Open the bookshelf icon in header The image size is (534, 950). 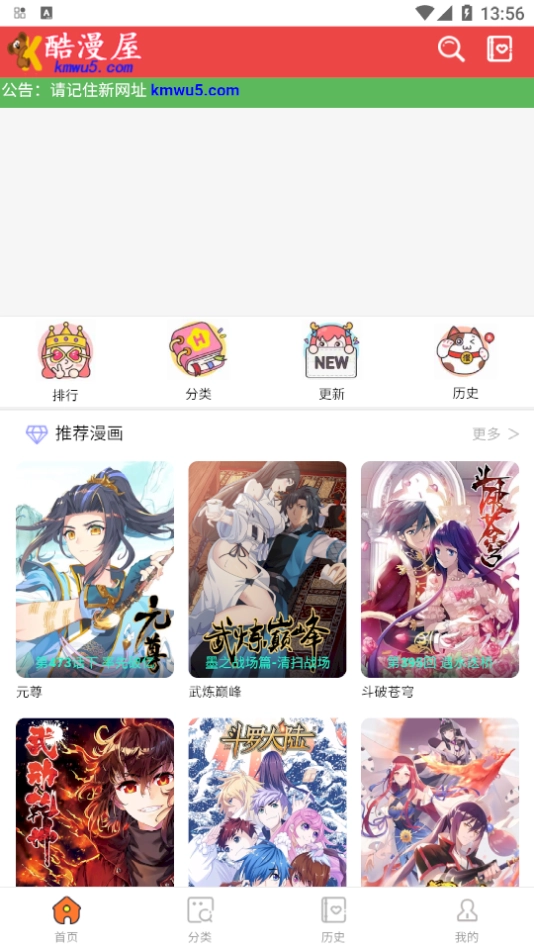499,49
